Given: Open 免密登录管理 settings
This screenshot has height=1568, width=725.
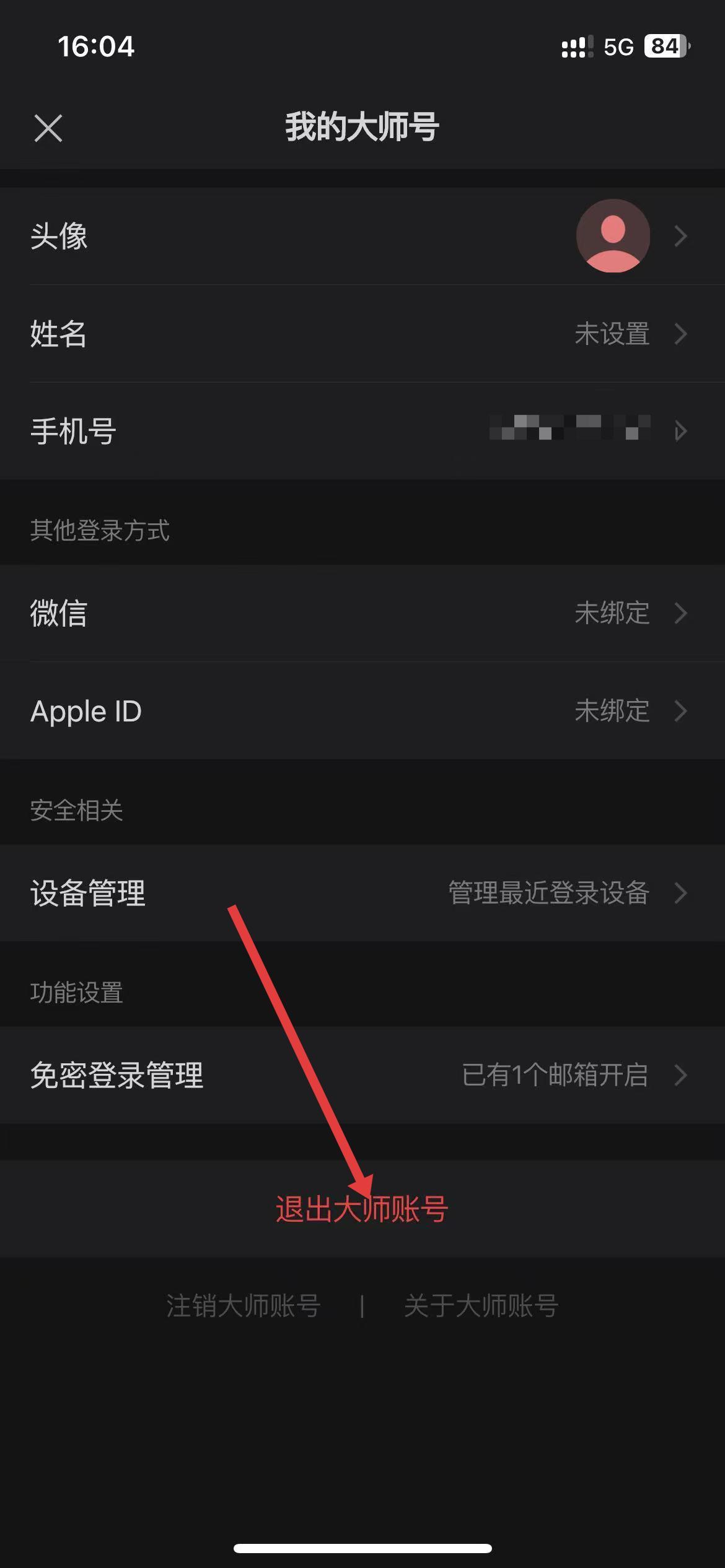Looking at the screenshot, I should [x=362, y=1075].
